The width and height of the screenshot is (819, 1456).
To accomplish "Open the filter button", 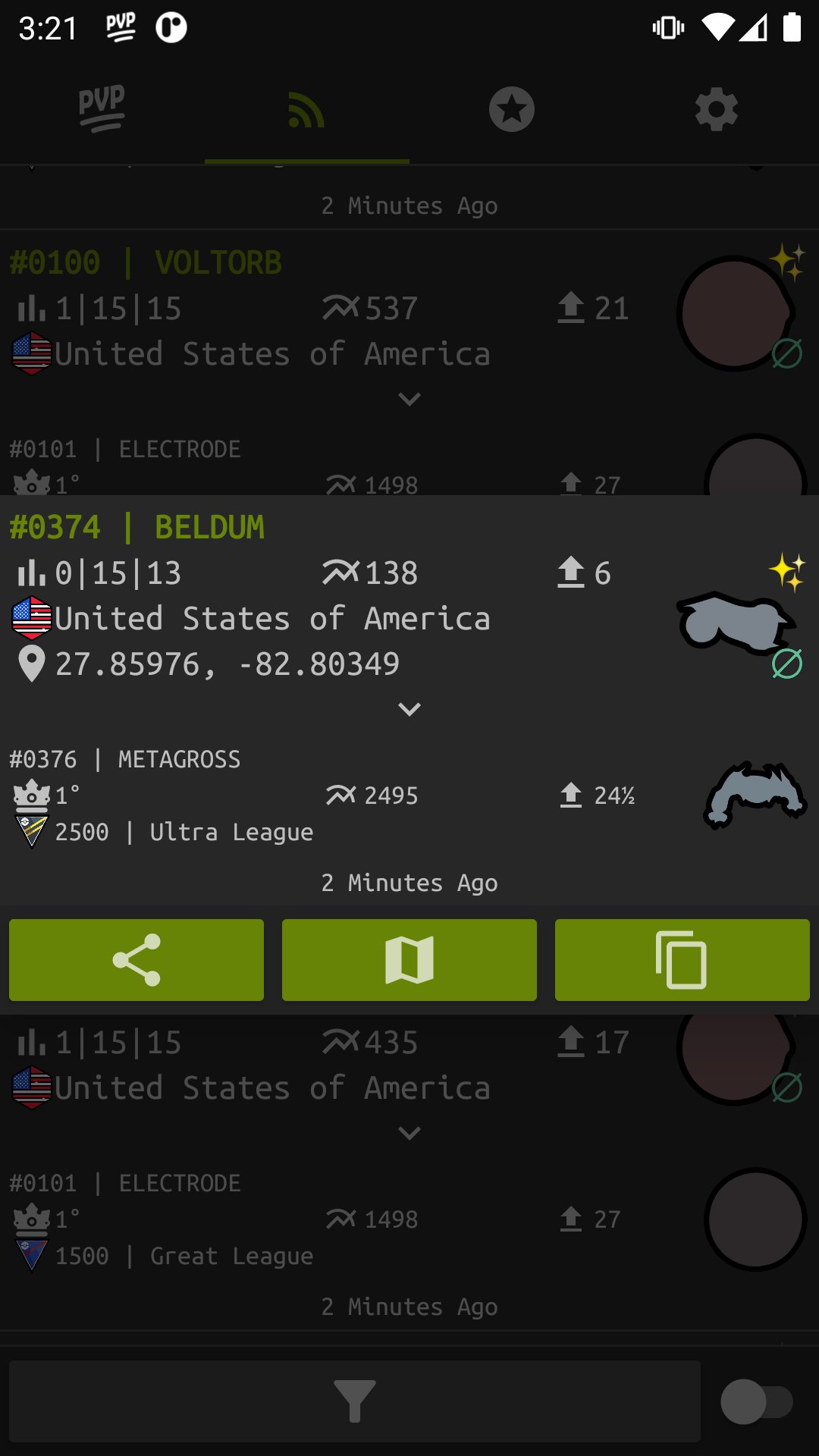I will click(x=355, y=1401).
